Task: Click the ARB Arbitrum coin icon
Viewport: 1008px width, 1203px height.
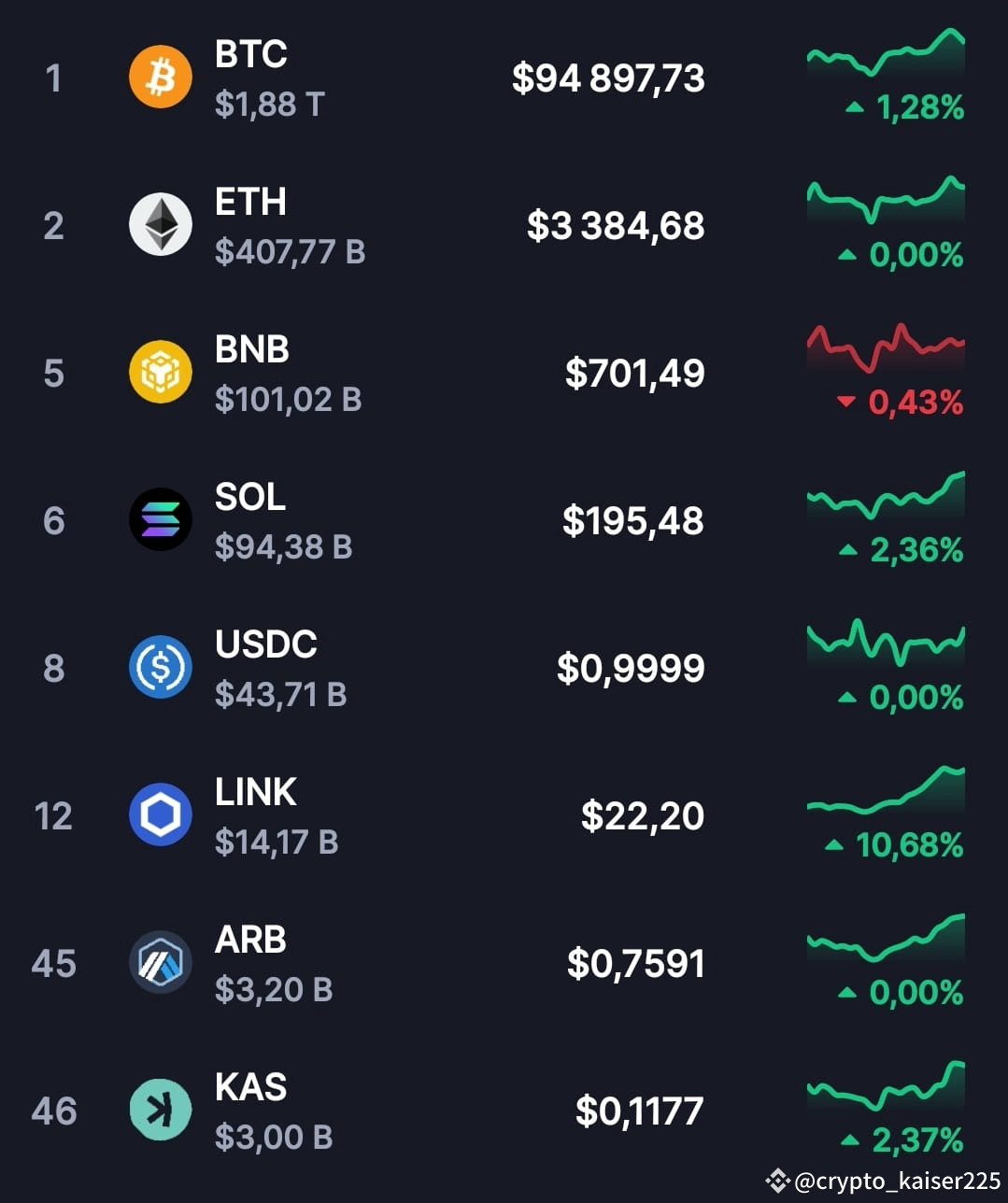Action: click(x=160, y=962)
